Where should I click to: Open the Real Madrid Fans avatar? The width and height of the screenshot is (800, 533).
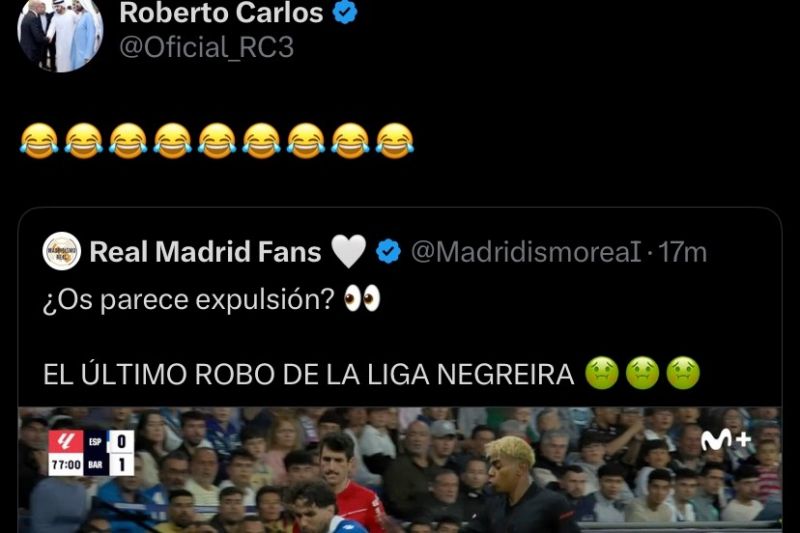(x=62, y=251)
